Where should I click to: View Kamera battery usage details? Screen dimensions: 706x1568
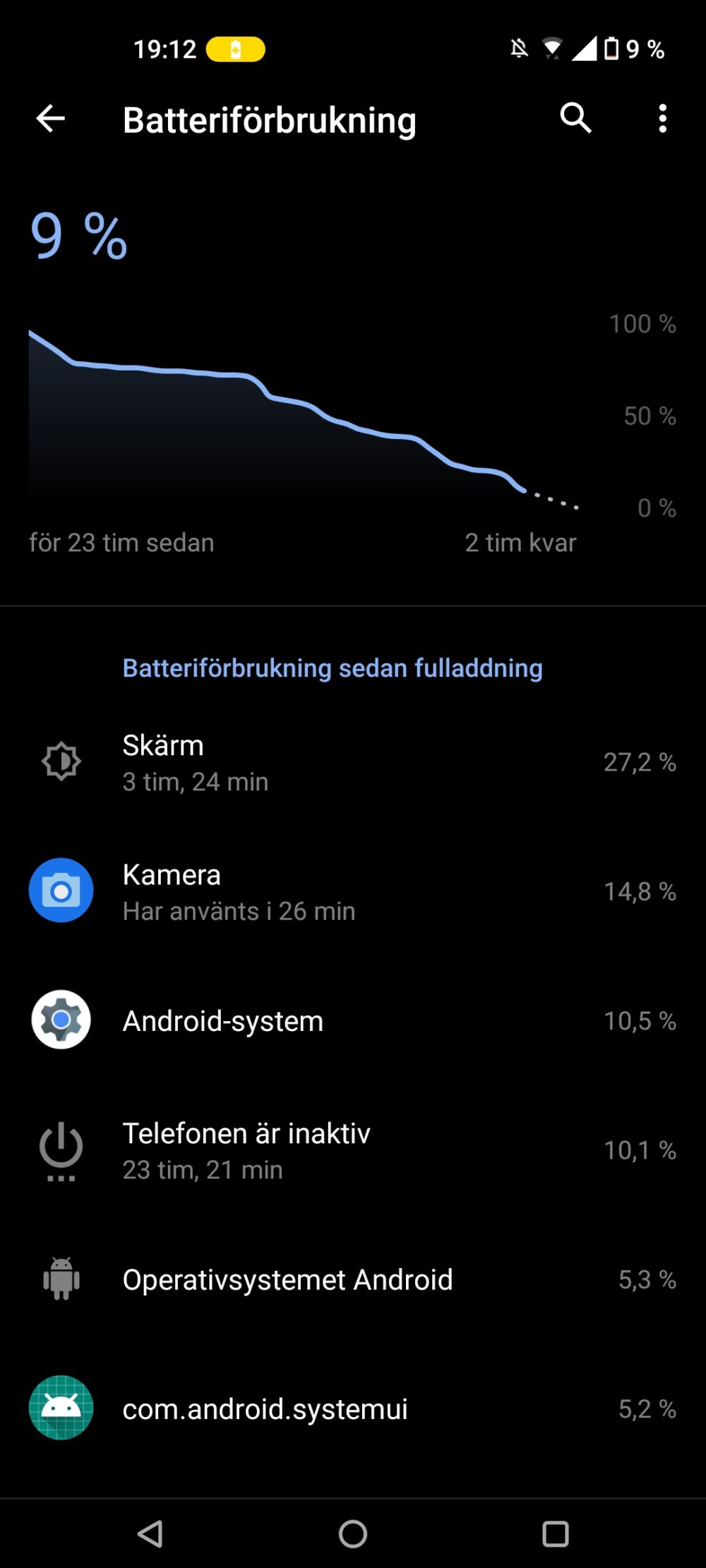click(x=353, y=891)
